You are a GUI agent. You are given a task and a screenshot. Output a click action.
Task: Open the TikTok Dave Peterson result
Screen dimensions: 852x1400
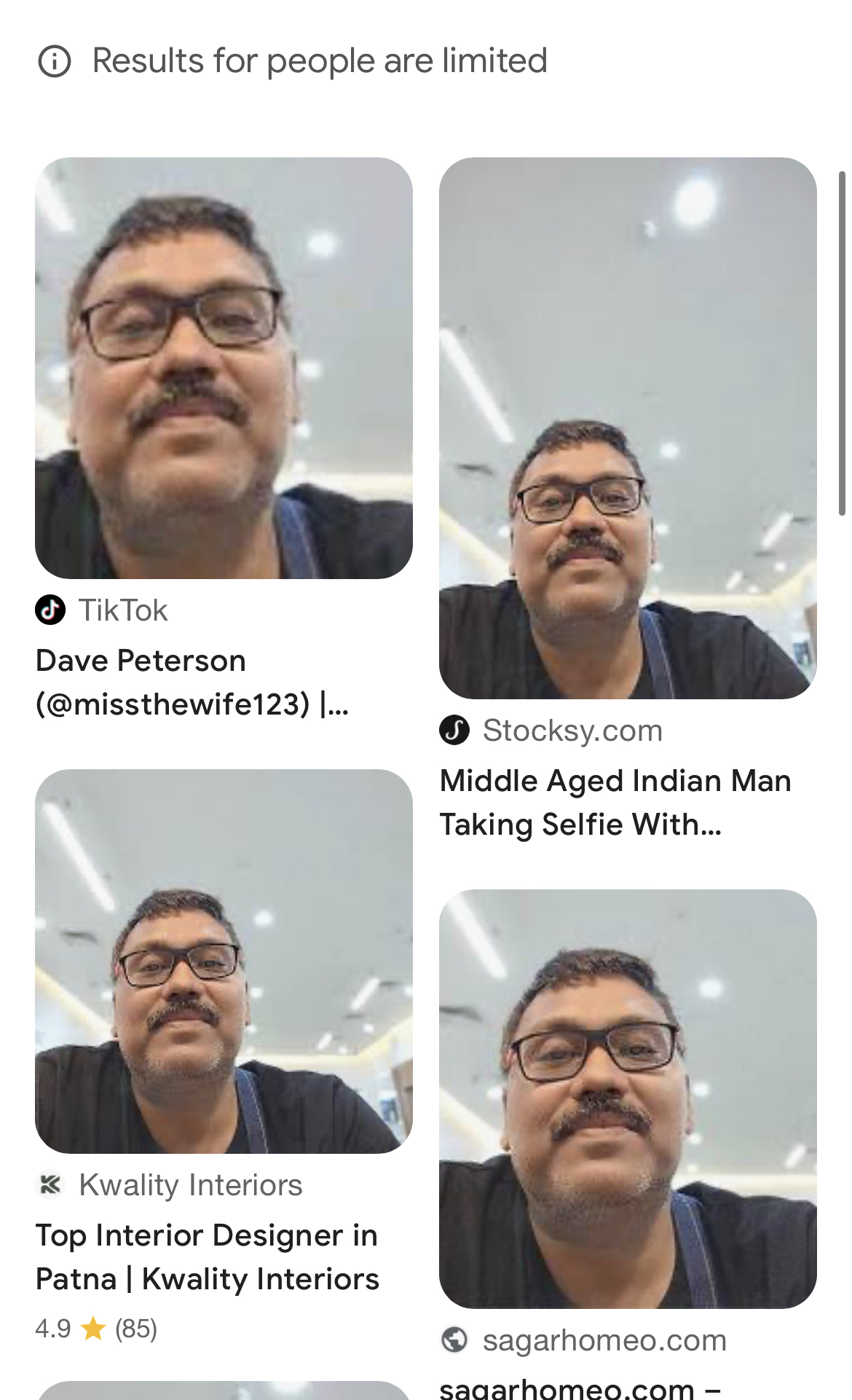pos(224,368)
